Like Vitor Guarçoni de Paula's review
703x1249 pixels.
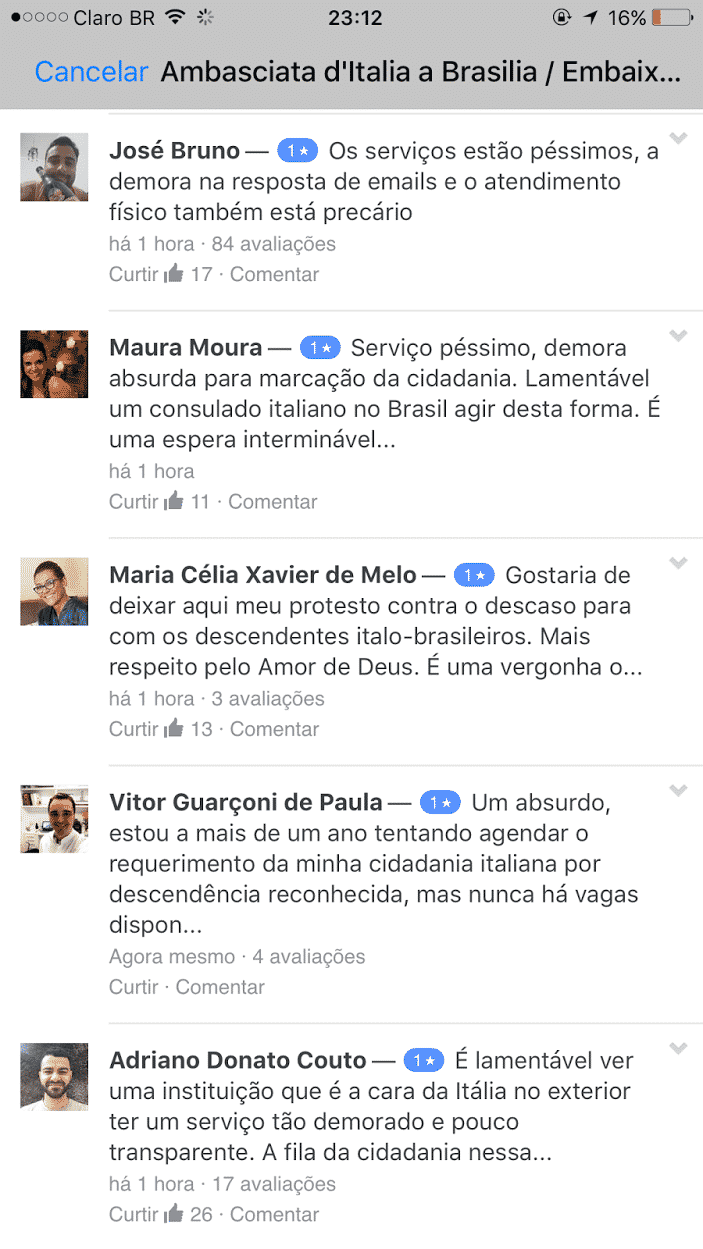134,987
